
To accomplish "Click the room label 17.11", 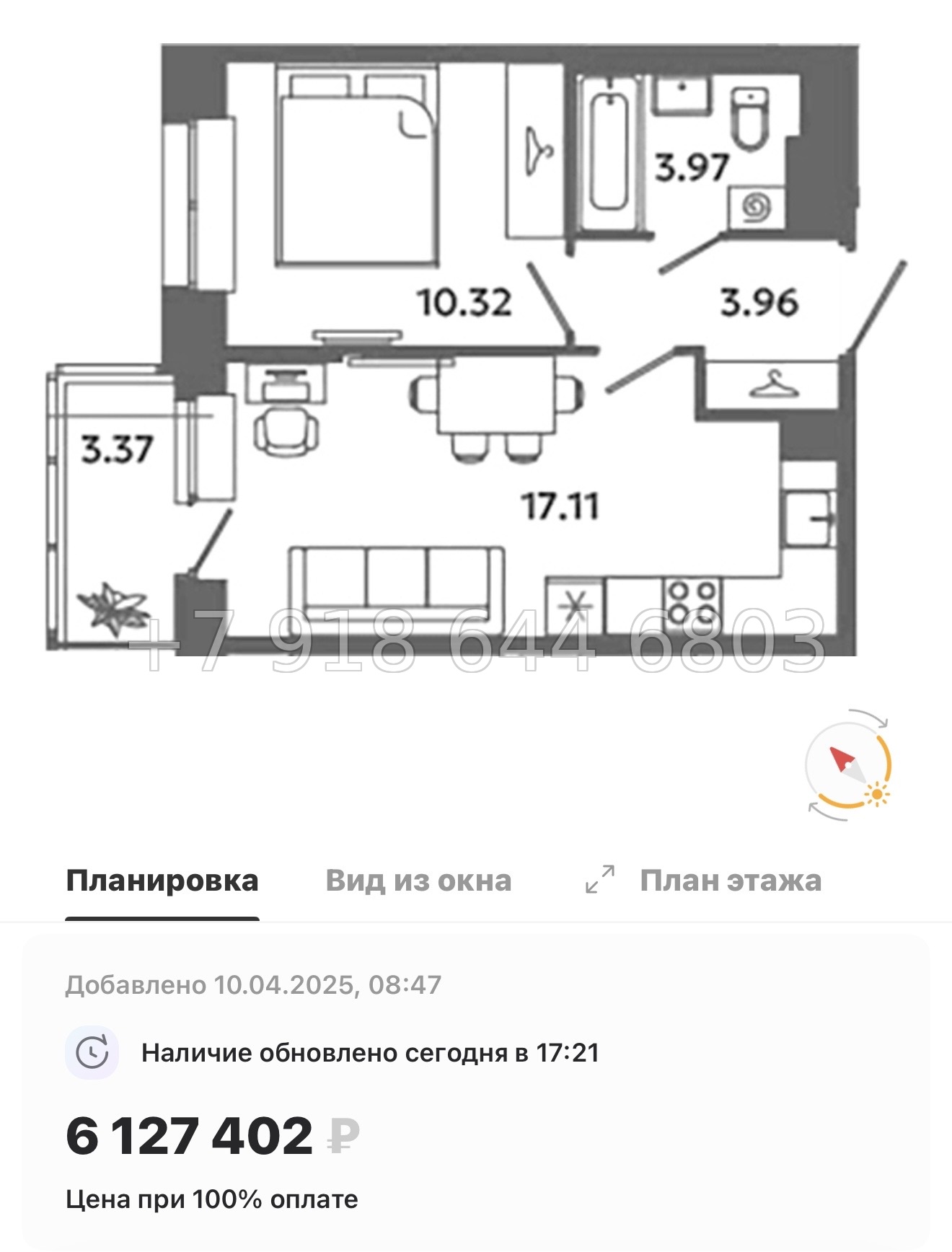I will (559, 507).
